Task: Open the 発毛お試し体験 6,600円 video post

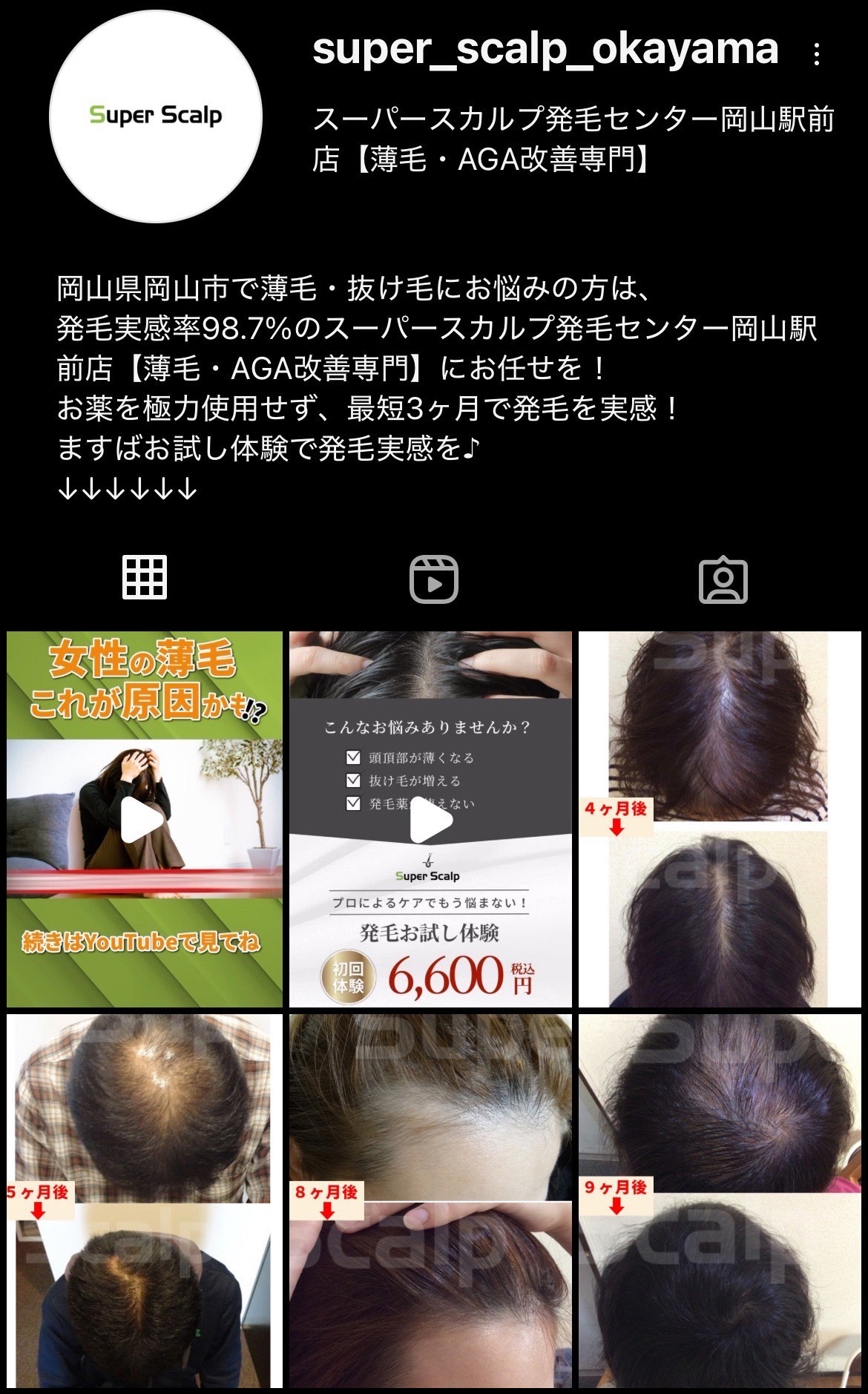Action: coord(430,819)
